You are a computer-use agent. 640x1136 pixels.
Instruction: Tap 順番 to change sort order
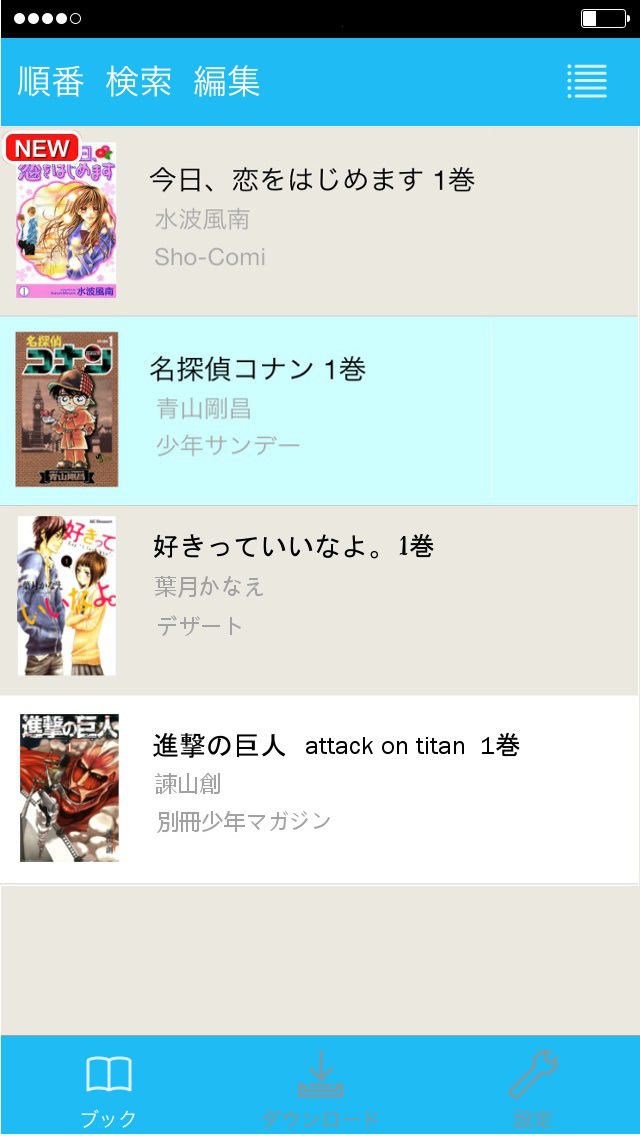(51, 82)
